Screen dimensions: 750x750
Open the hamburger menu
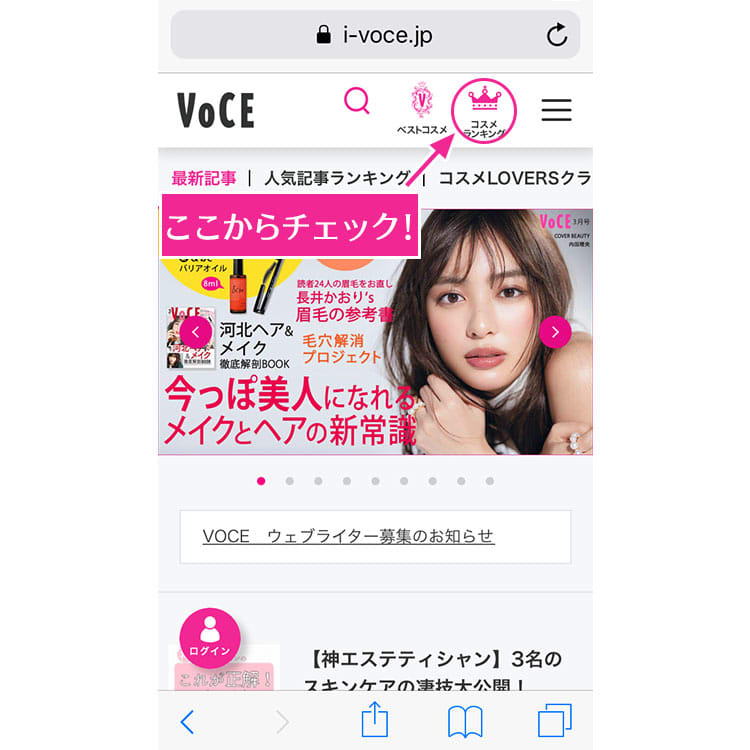coord(556,109)
